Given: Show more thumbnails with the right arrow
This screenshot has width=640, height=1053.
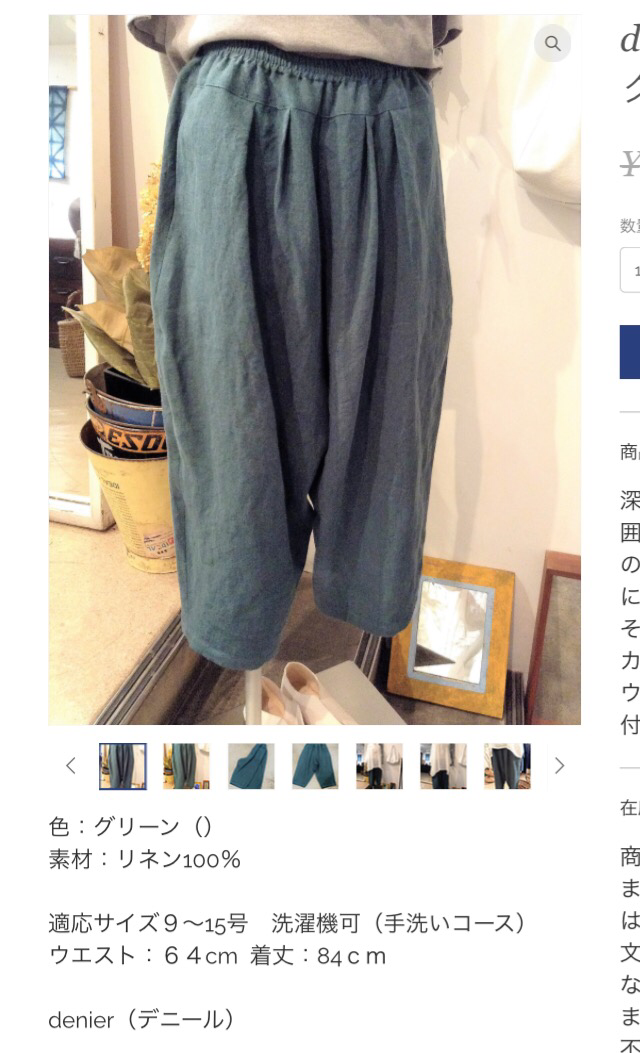Looking at the screenshot, I should [559, 766].
